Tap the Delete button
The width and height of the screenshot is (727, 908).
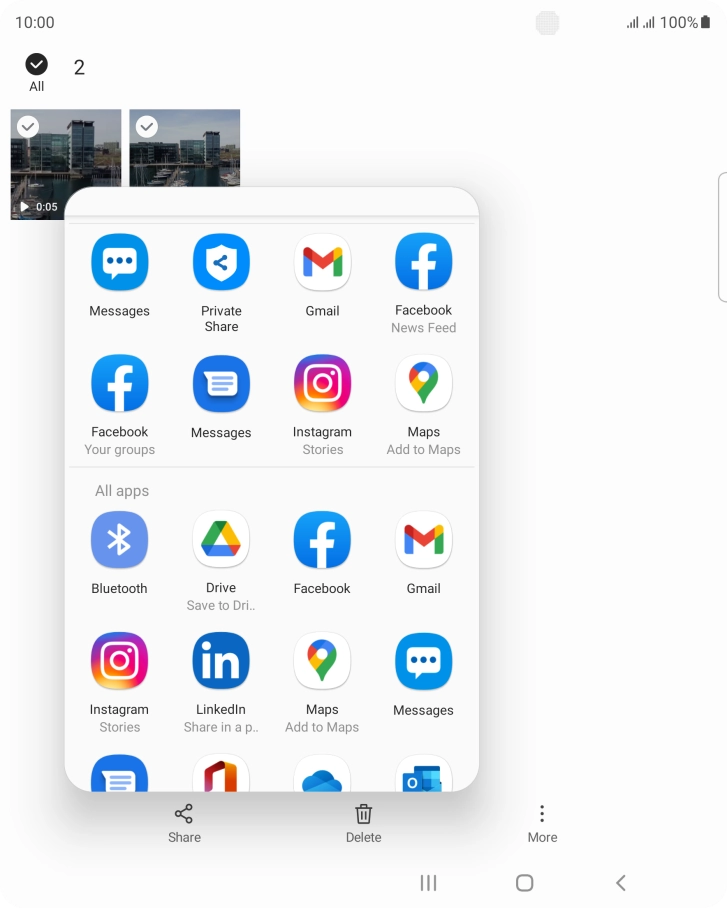click(364, 823)
